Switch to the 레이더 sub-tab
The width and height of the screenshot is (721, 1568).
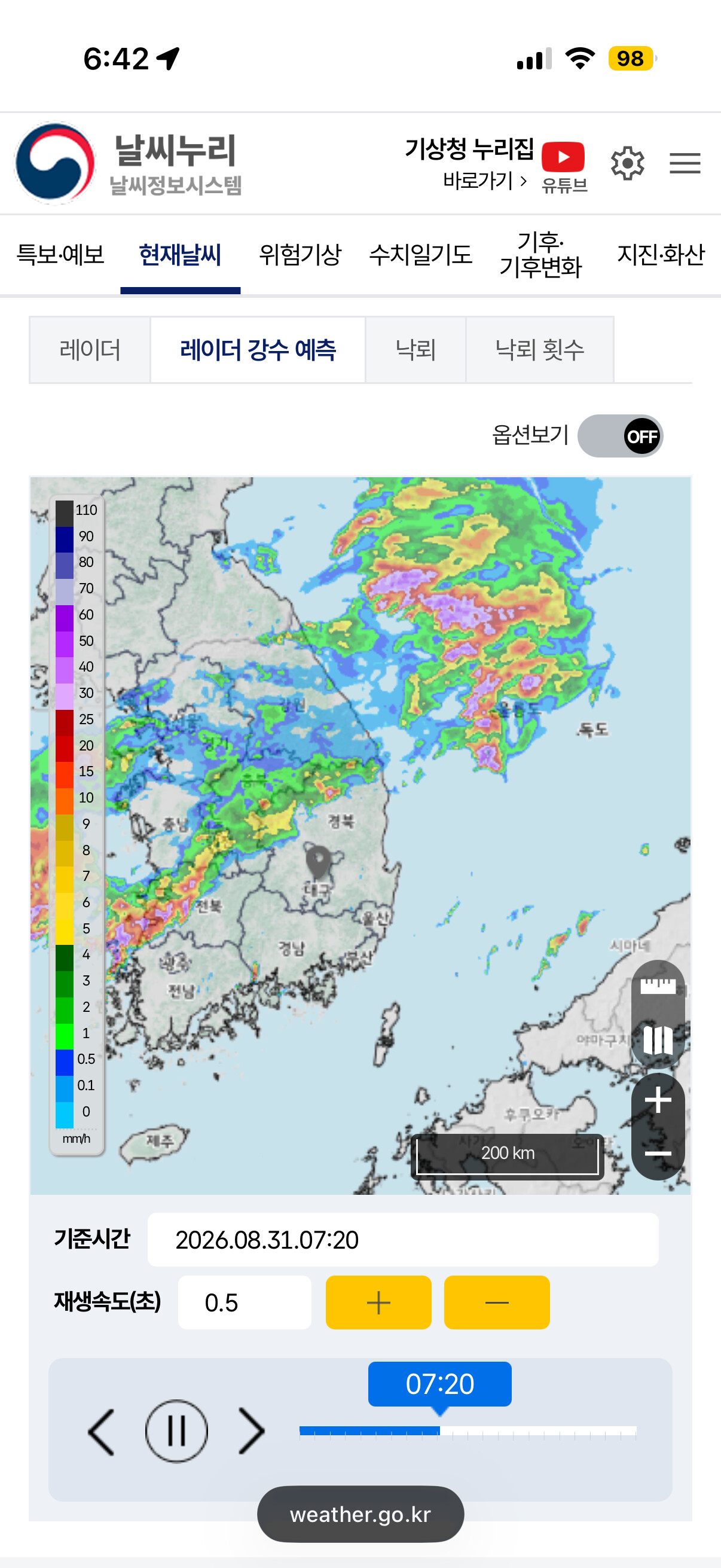pos(90,350)
